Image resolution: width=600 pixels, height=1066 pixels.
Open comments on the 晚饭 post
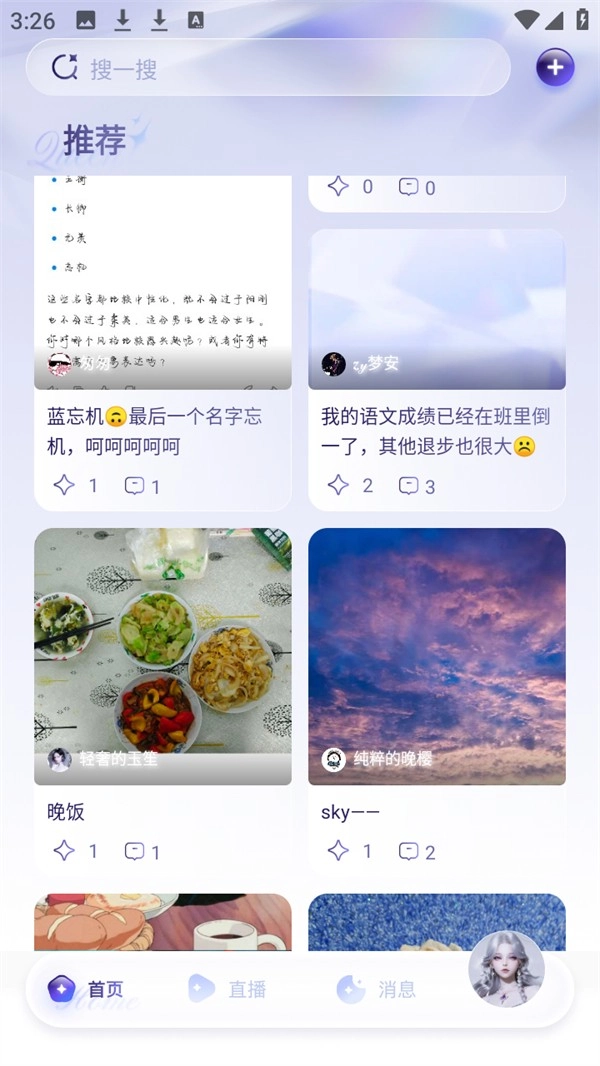[x=134, y=851]
